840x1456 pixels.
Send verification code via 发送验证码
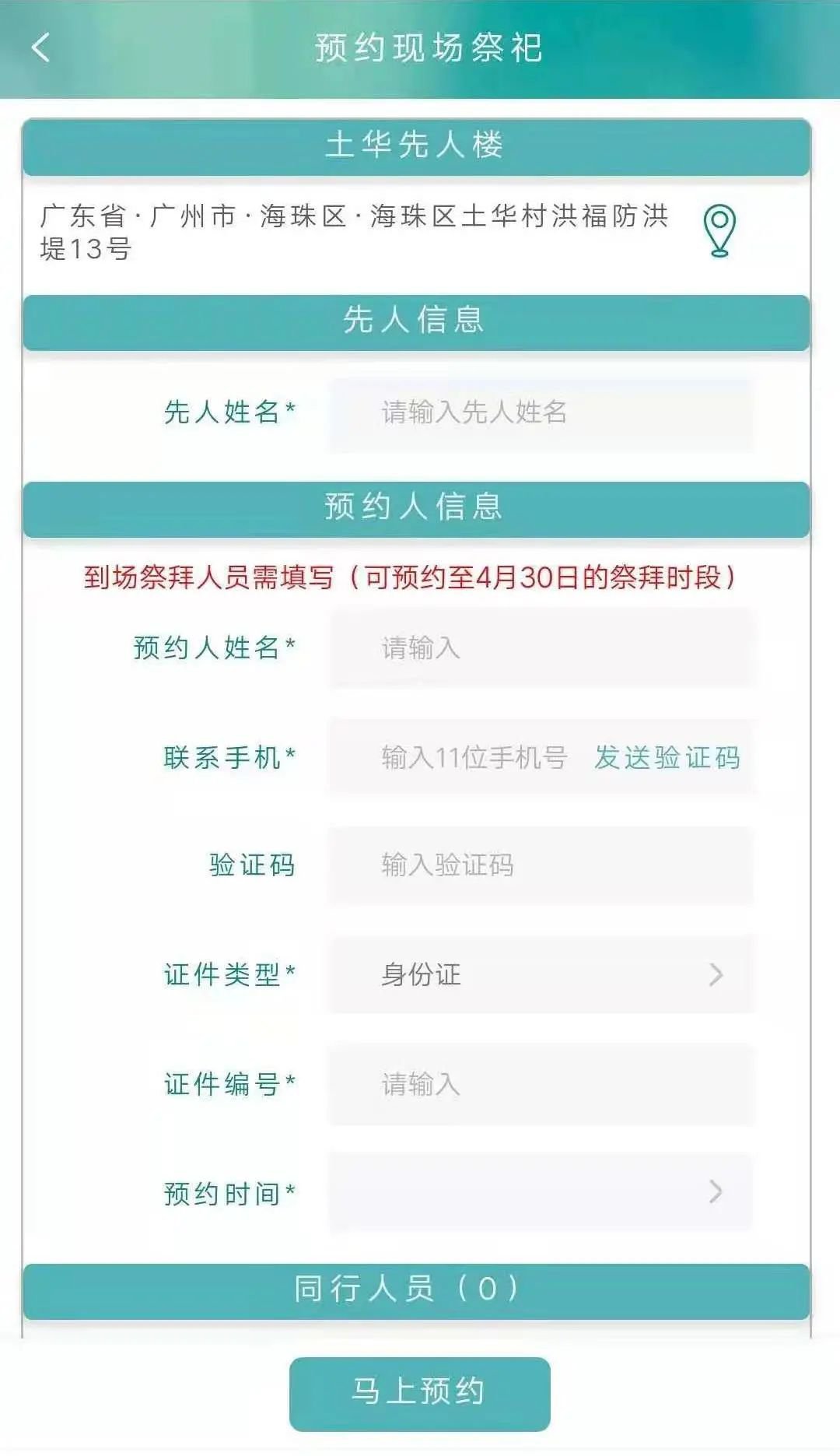click(x=667, y=757)
